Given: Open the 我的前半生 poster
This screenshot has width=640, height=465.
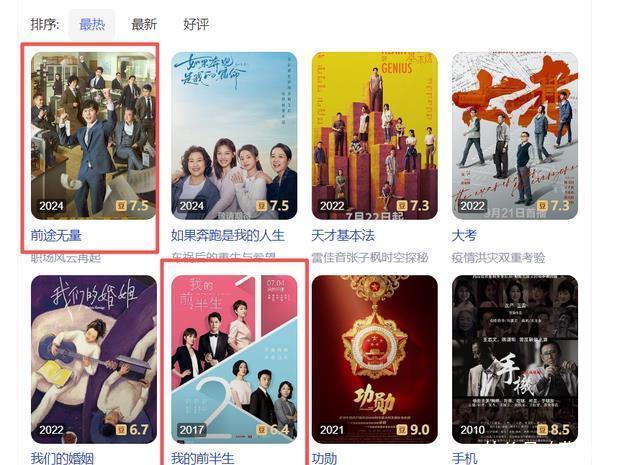Looking at the screenshot, I should click(234, 358).
